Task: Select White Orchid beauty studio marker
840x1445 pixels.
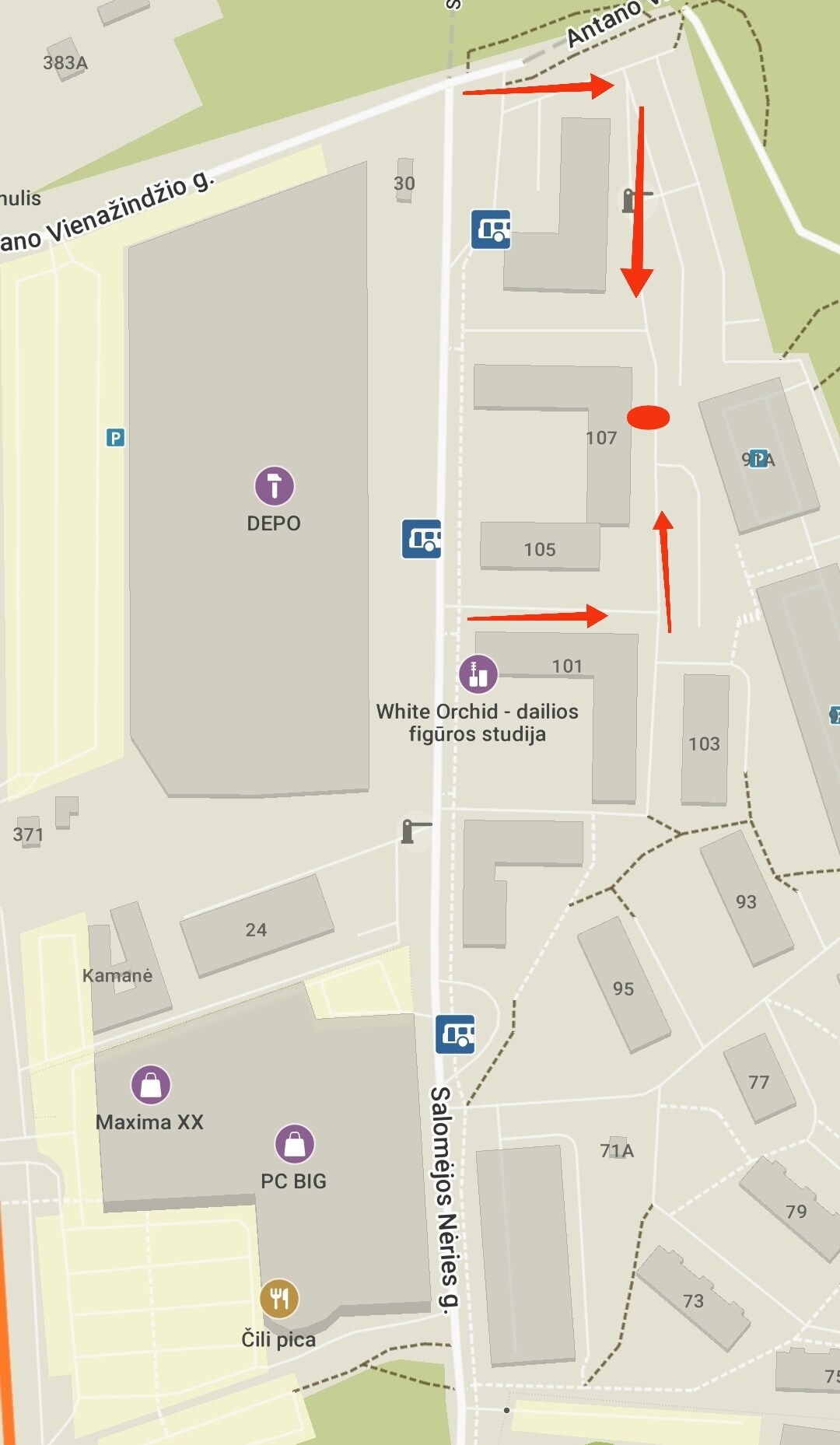Action: coord(478,674)
